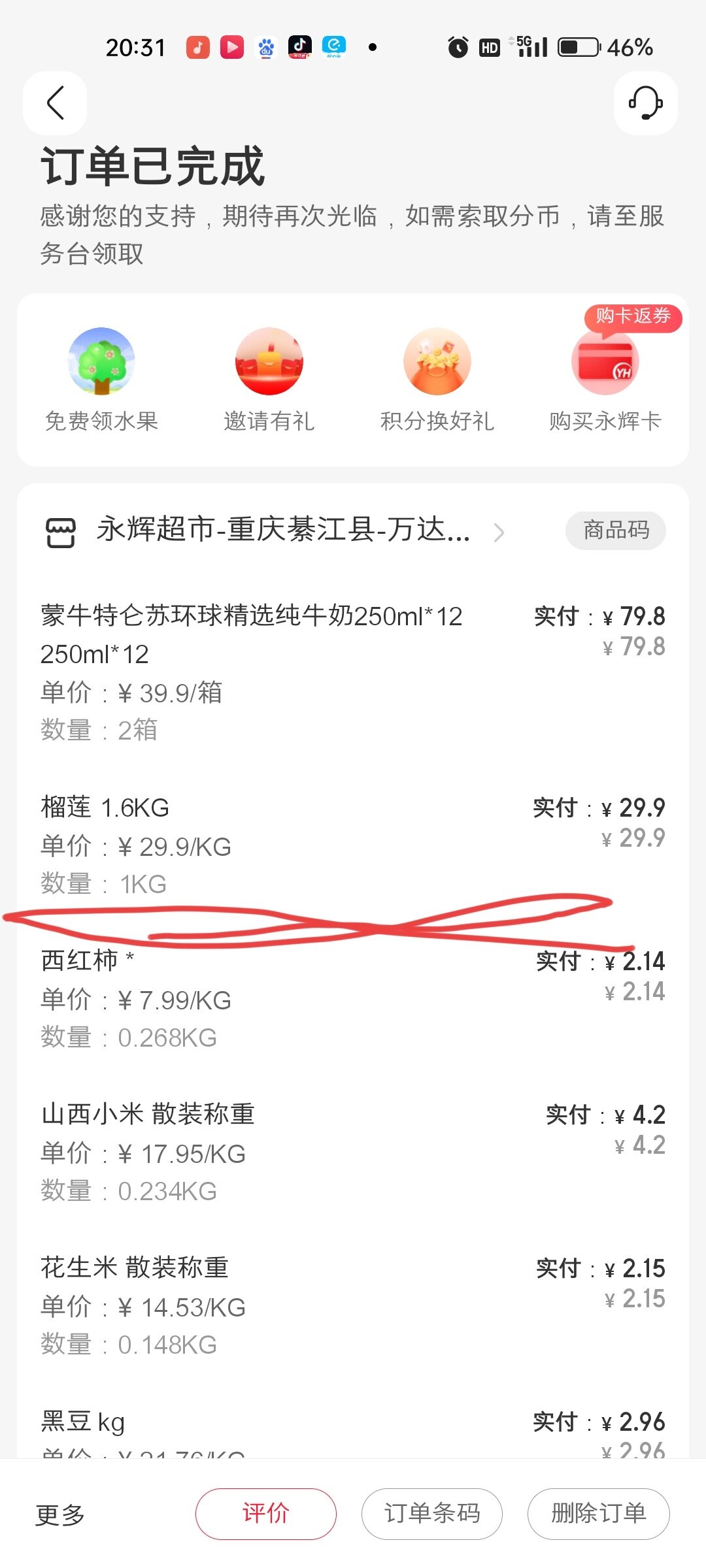Tap the 商品码 button
The image size is (706, 1568).
click(615, 531)
